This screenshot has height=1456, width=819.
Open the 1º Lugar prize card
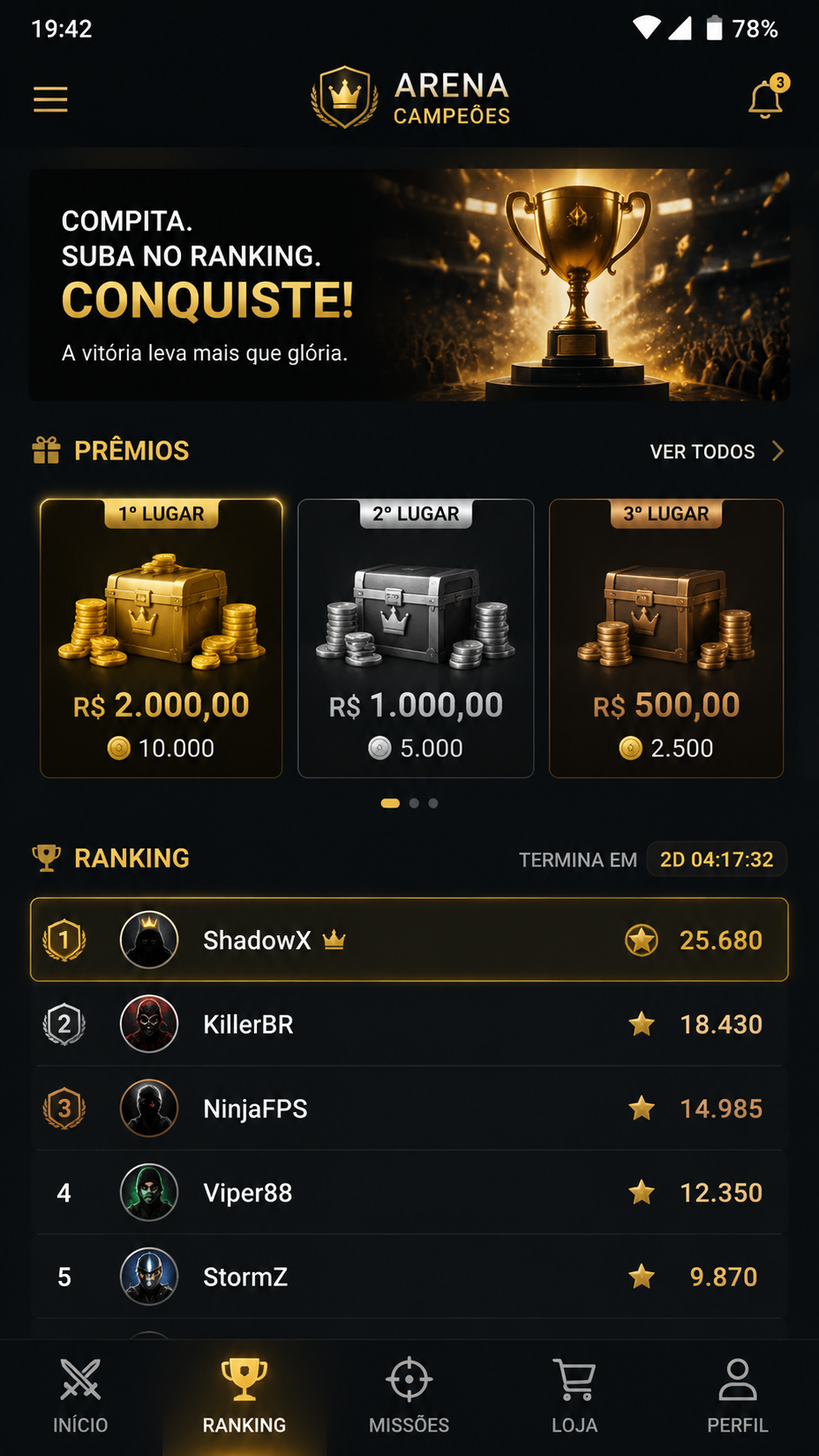161,638
